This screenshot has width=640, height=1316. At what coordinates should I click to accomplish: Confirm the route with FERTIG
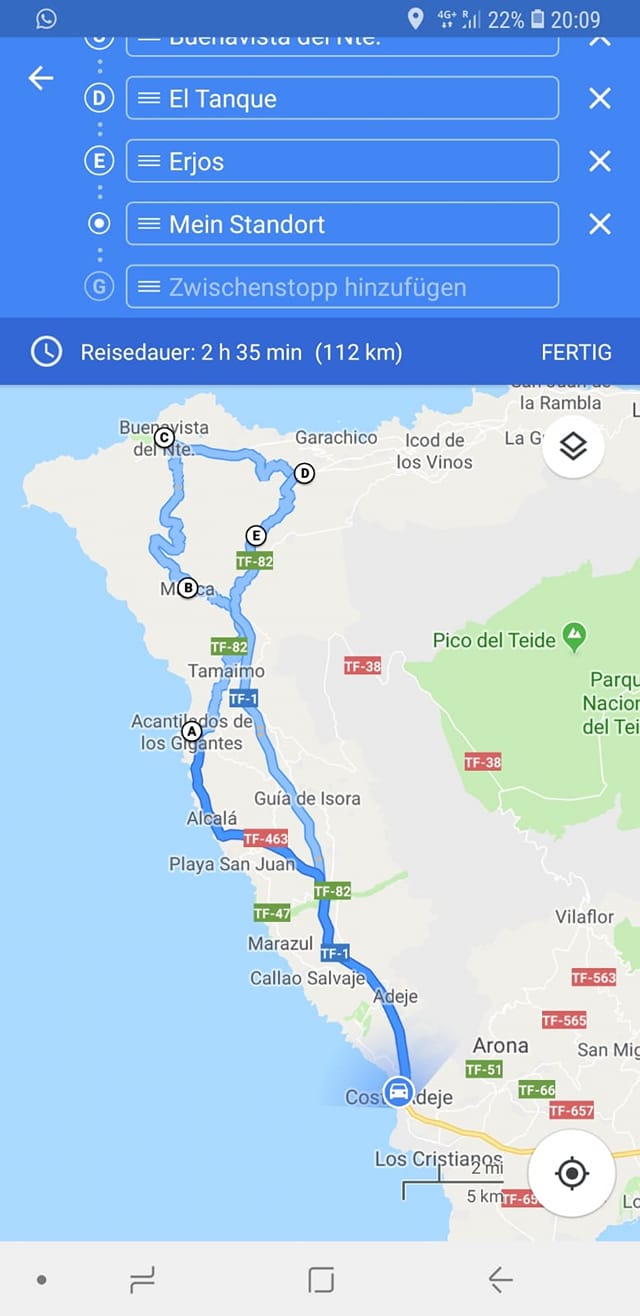576,352
